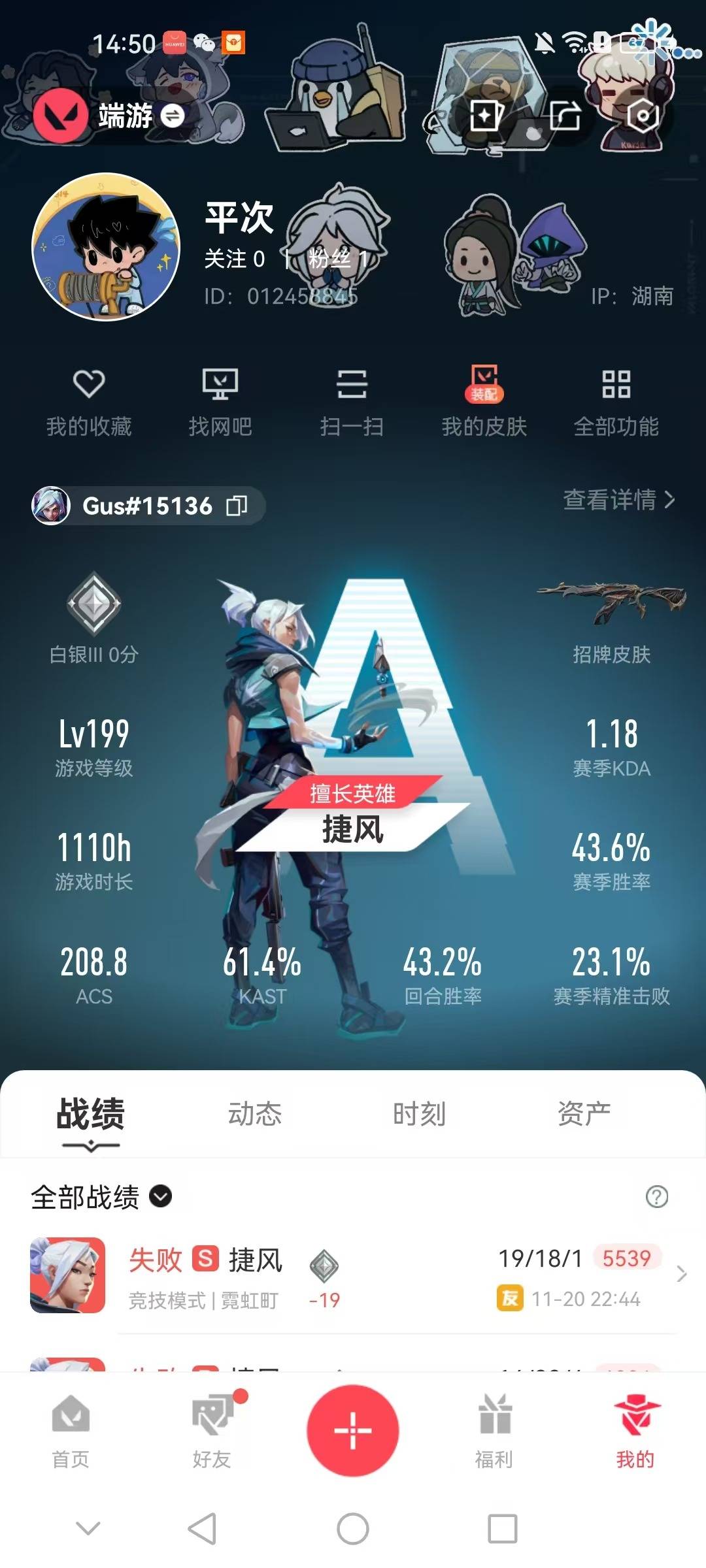Open 全部功能 all functions
This screenshot has width=706, height=1568.
[616, 401]
